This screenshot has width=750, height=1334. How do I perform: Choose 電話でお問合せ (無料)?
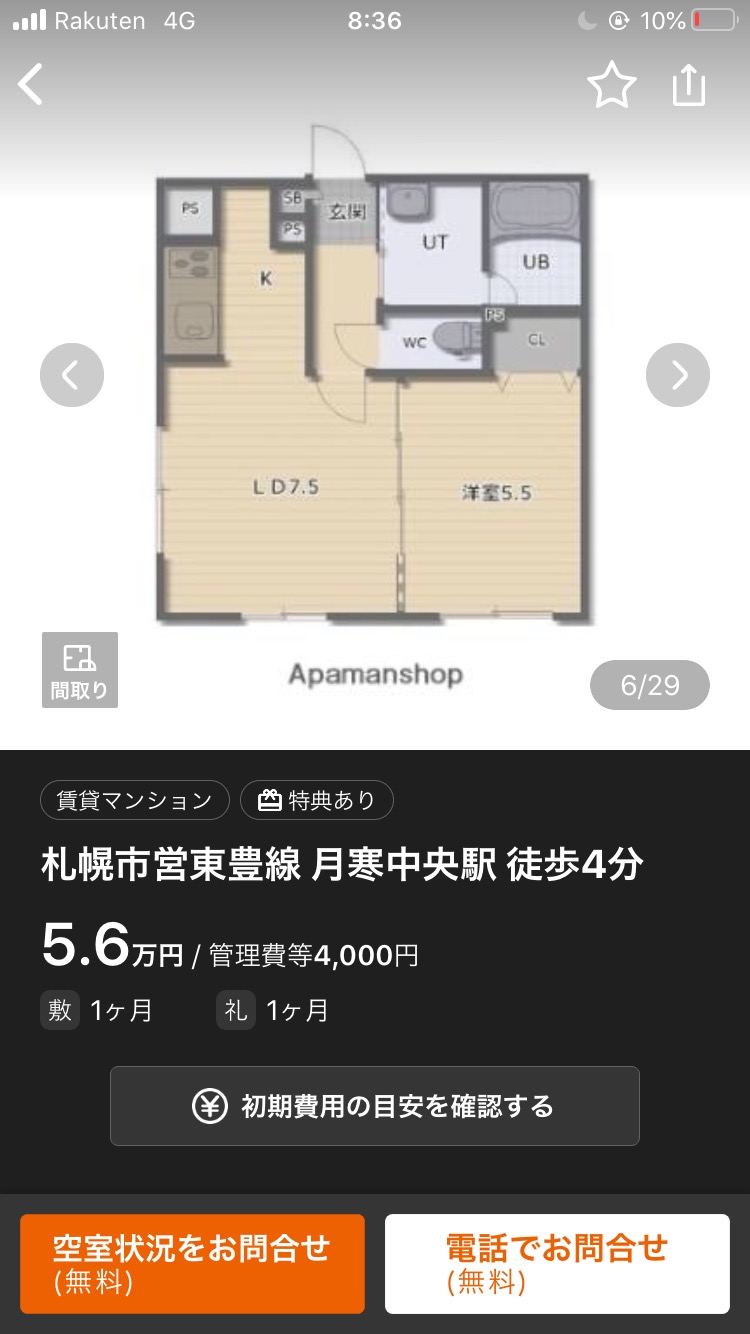(x=557, y=1264)
